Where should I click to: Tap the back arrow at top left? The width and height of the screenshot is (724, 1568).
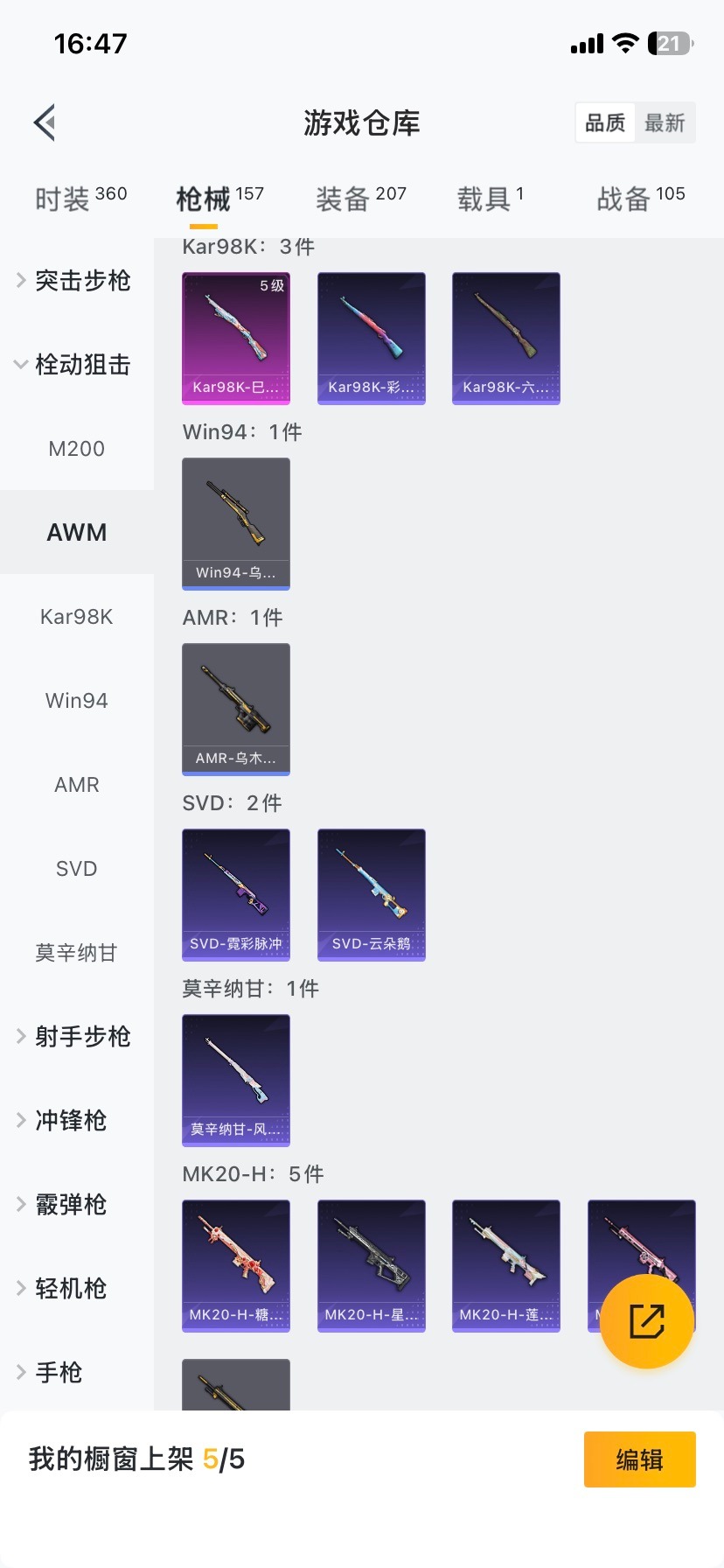pyautogui.click(x=44, y=122)
